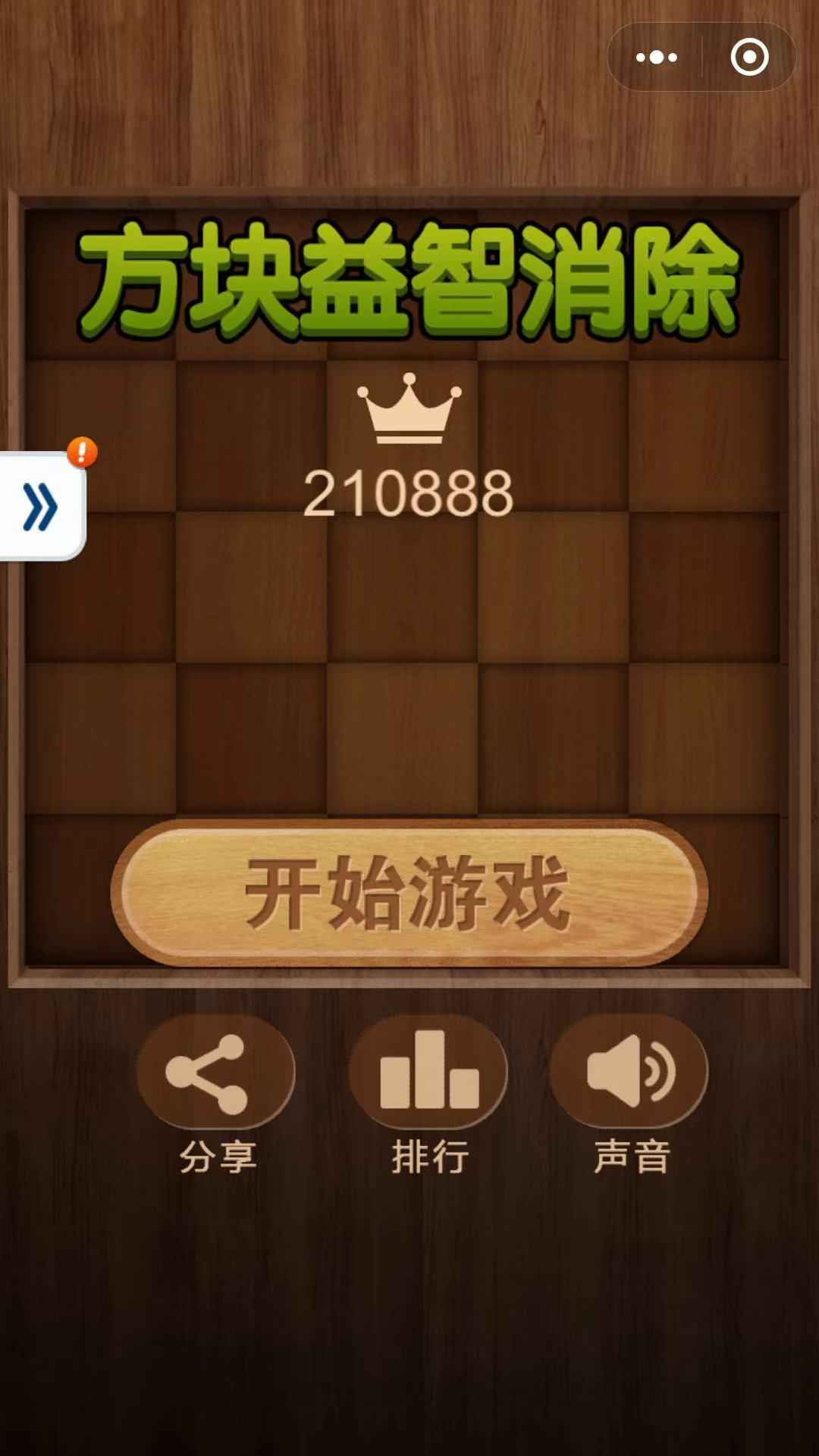819x1456 pixels.
Task: Expand the side panel with double arrows
Action: click(42, 506)
